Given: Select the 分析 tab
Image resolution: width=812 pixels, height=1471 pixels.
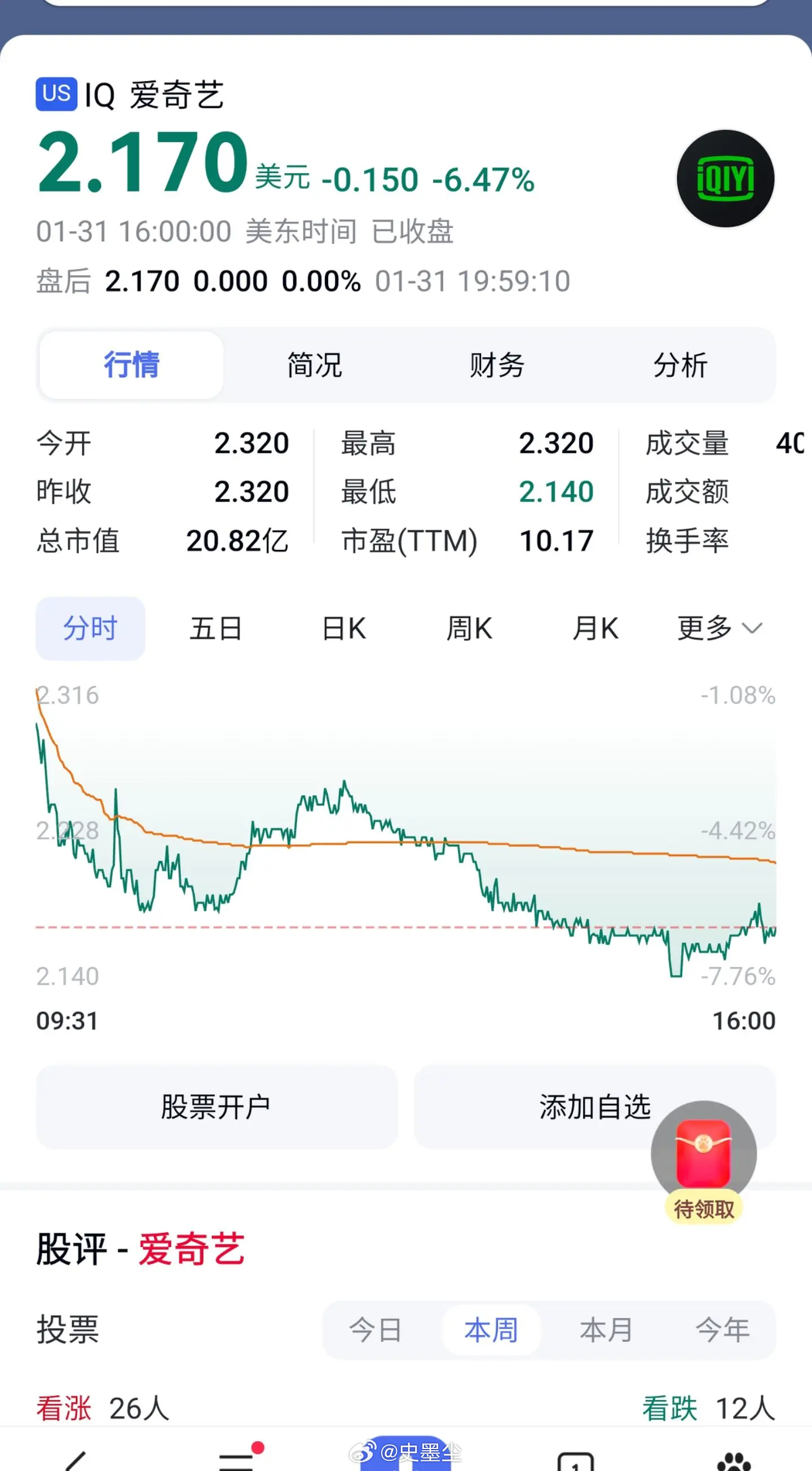Looking at the screenshot, I should pyautogui.click(x=680, y=365).
